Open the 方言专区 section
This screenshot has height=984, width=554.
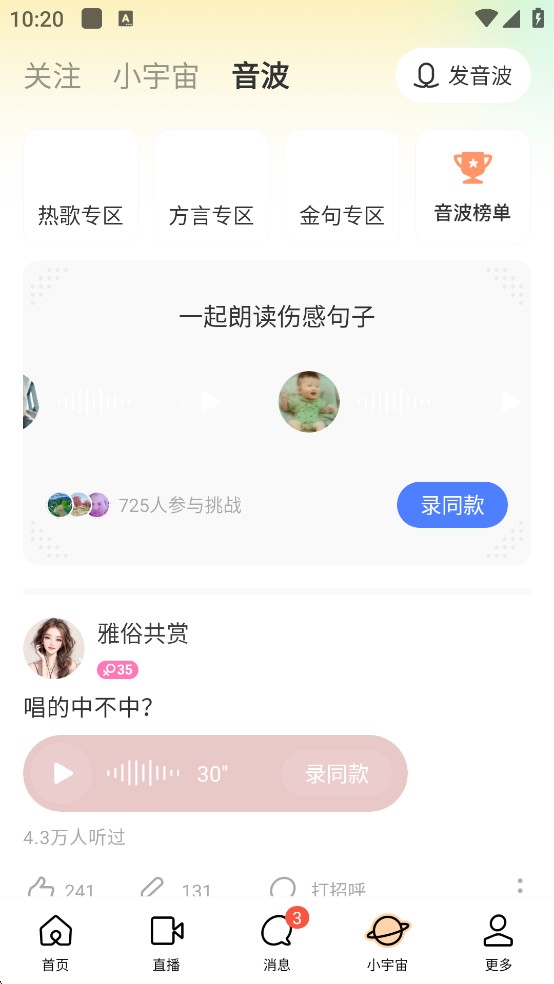pyautogui.click(x=211, y=187)
